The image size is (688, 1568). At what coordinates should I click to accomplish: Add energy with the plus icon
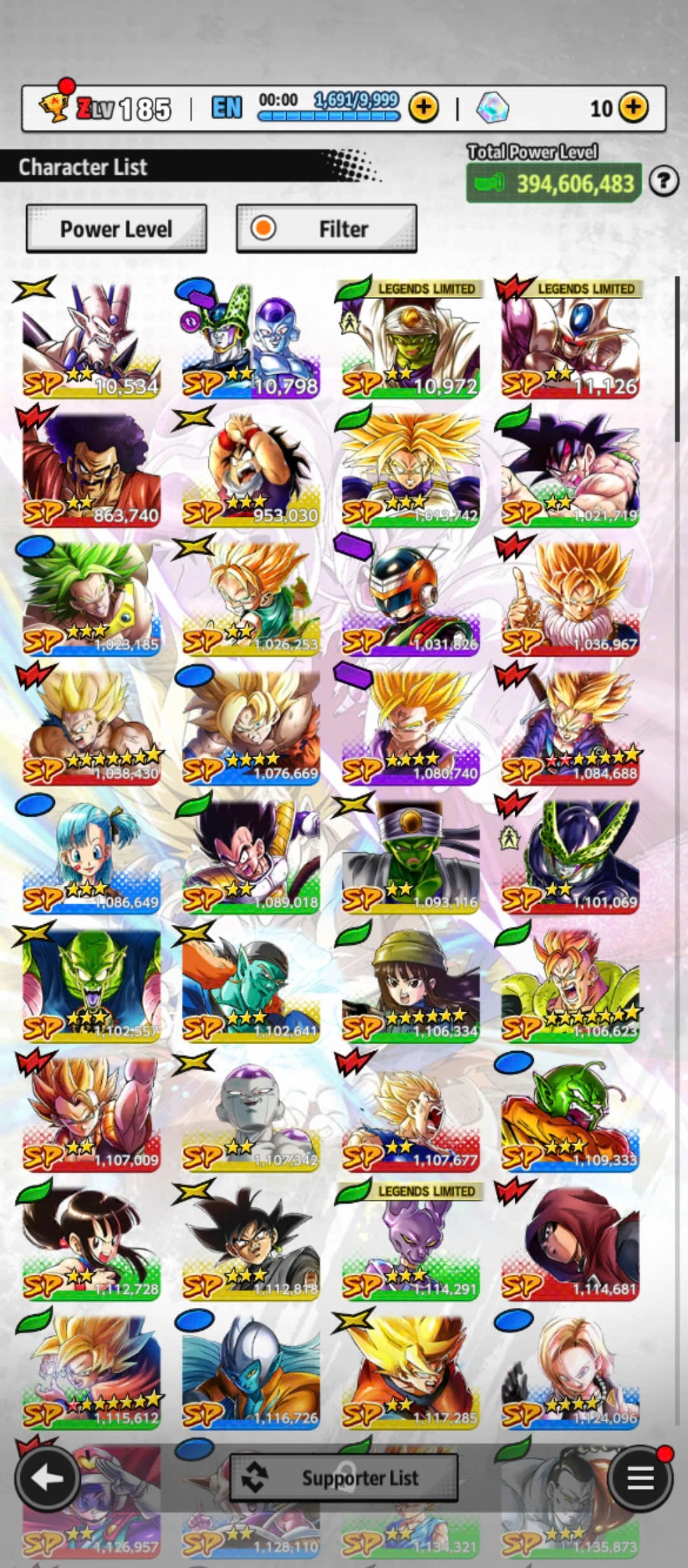coord(424,108)
